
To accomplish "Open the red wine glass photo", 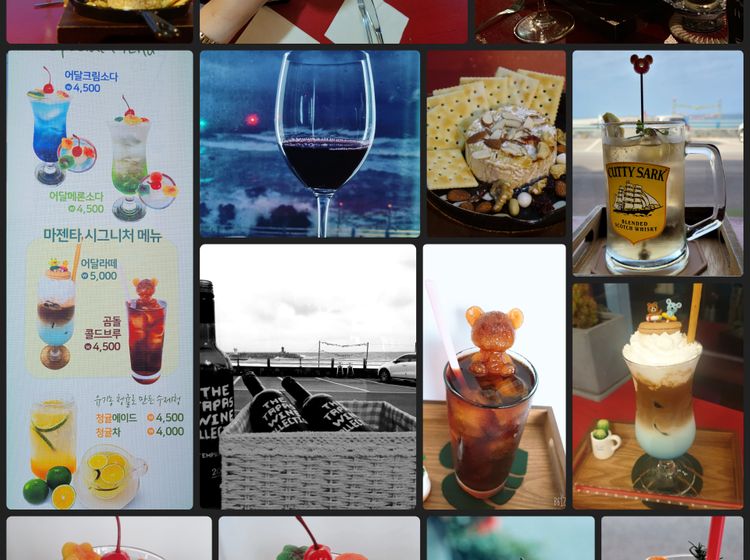I will [x=310, y=144].
